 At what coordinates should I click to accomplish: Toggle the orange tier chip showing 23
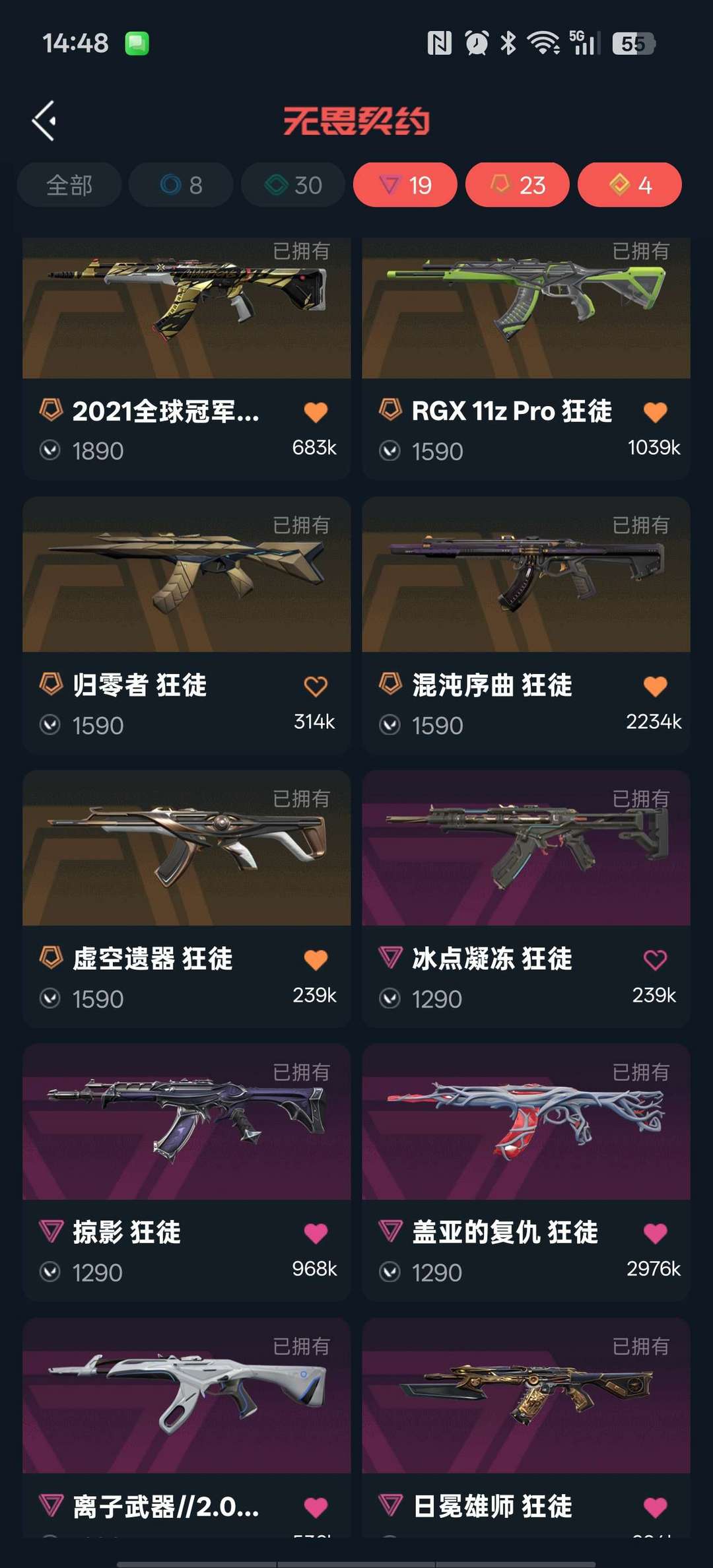tap(518, 185)
